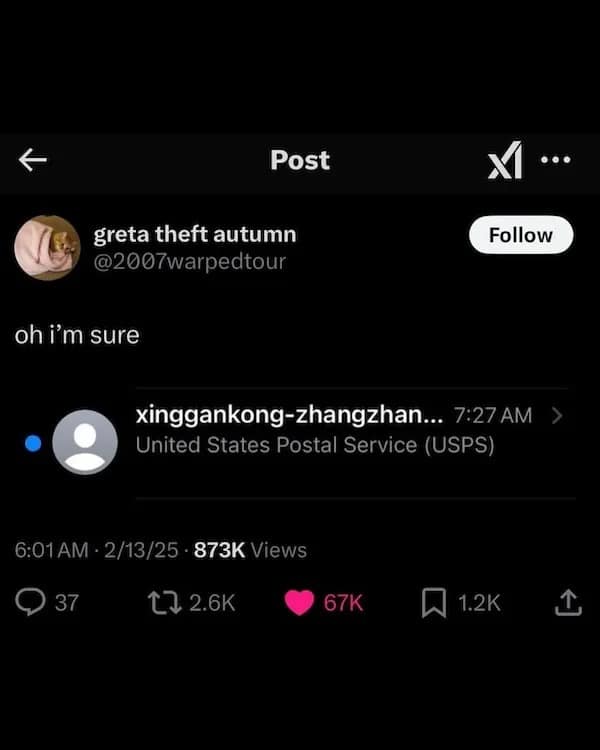The height and width of the screenshot is (750, 600).
Task: Open greta theft autumn's profile picture
Action: [47, 247]
